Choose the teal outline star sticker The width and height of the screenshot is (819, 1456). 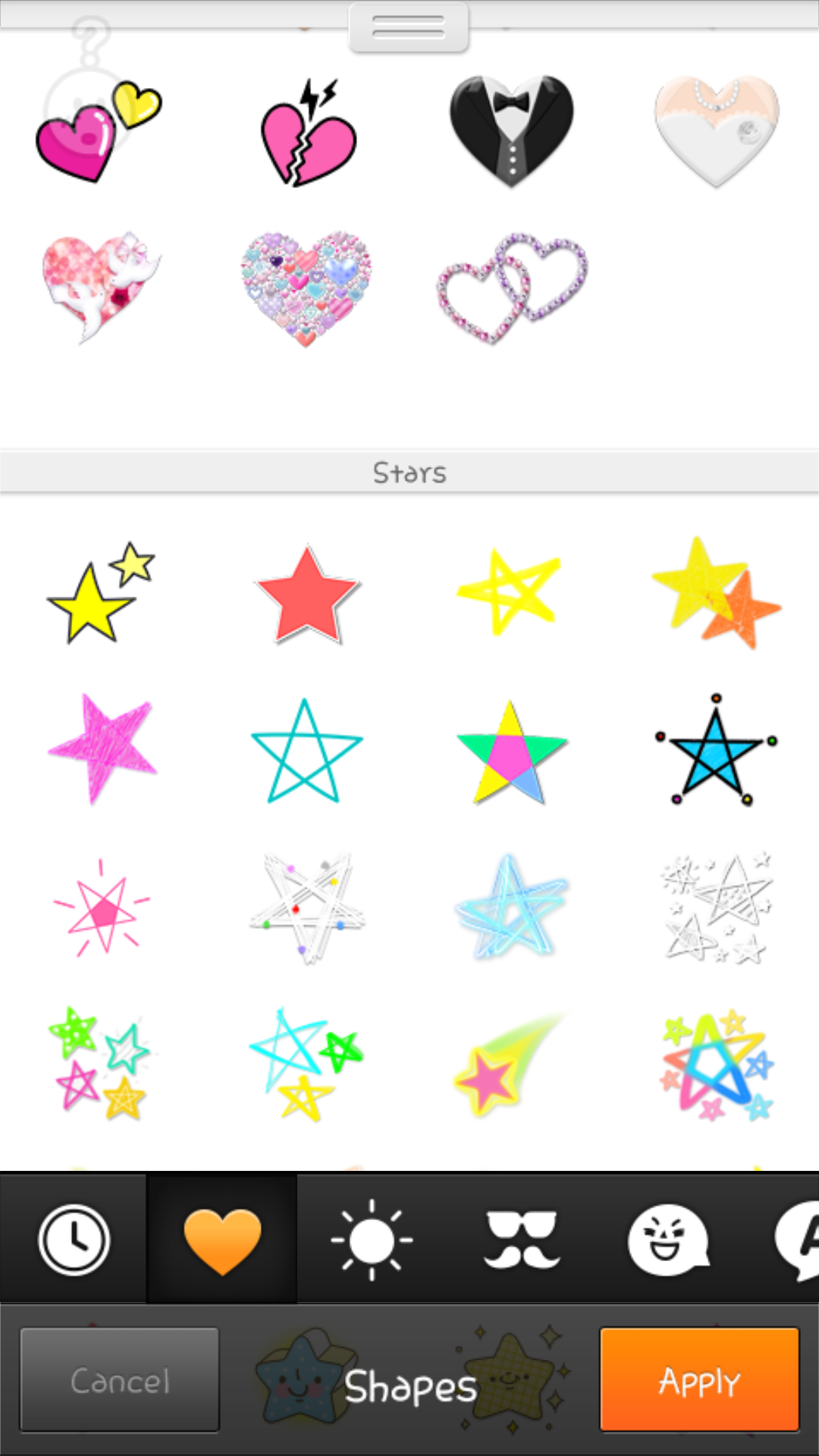(306, 751)
